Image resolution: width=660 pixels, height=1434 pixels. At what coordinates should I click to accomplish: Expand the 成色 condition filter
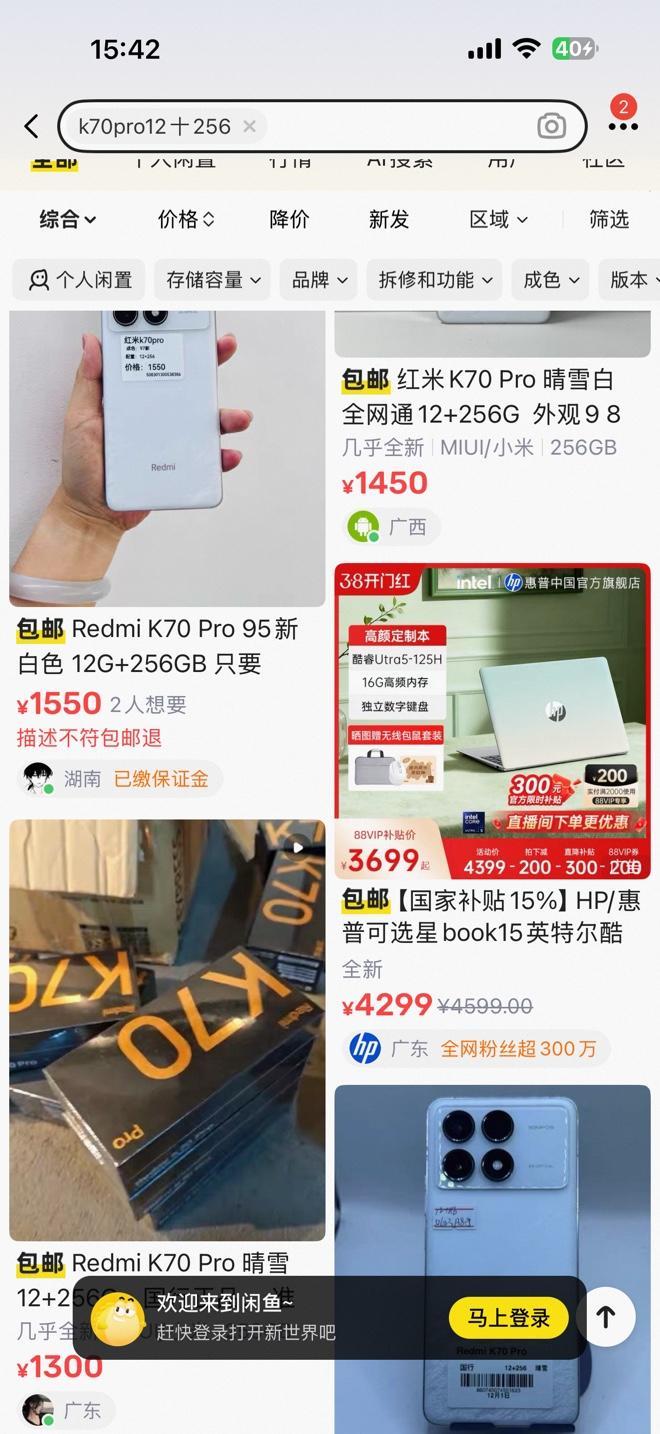pos(551,280)
